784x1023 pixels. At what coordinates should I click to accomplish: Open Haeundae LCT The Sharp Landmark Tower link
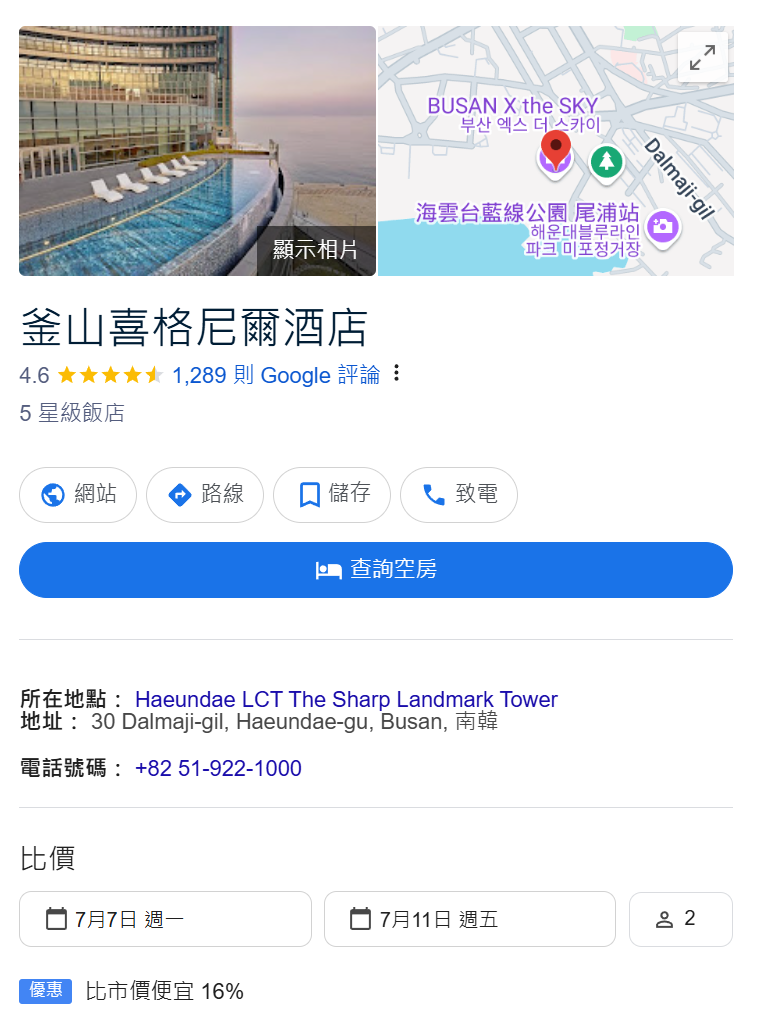click(x=346, y=699)
